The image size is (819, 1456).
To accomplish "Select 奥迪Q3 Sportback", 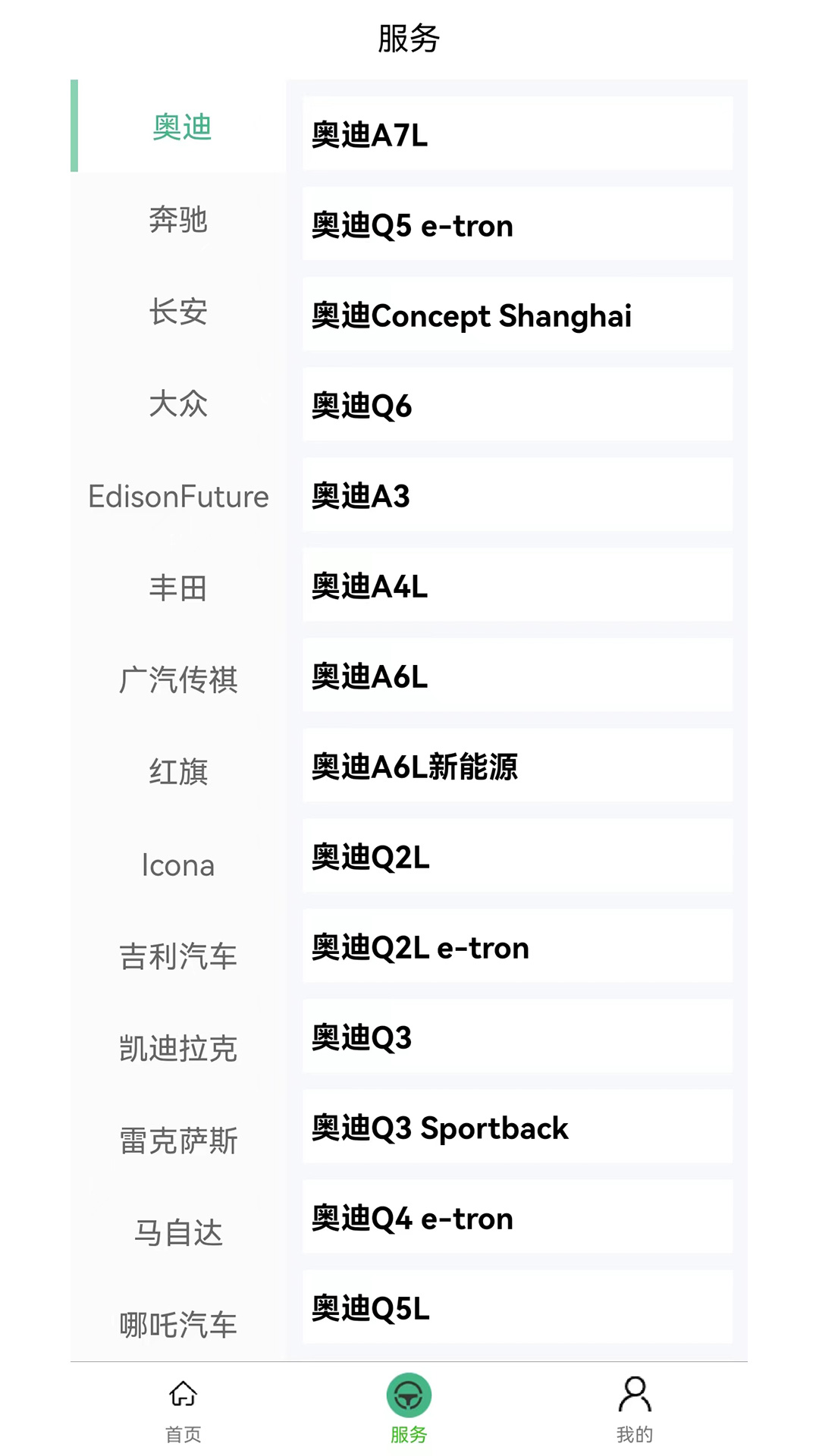I will click(x=517, y=1128).
